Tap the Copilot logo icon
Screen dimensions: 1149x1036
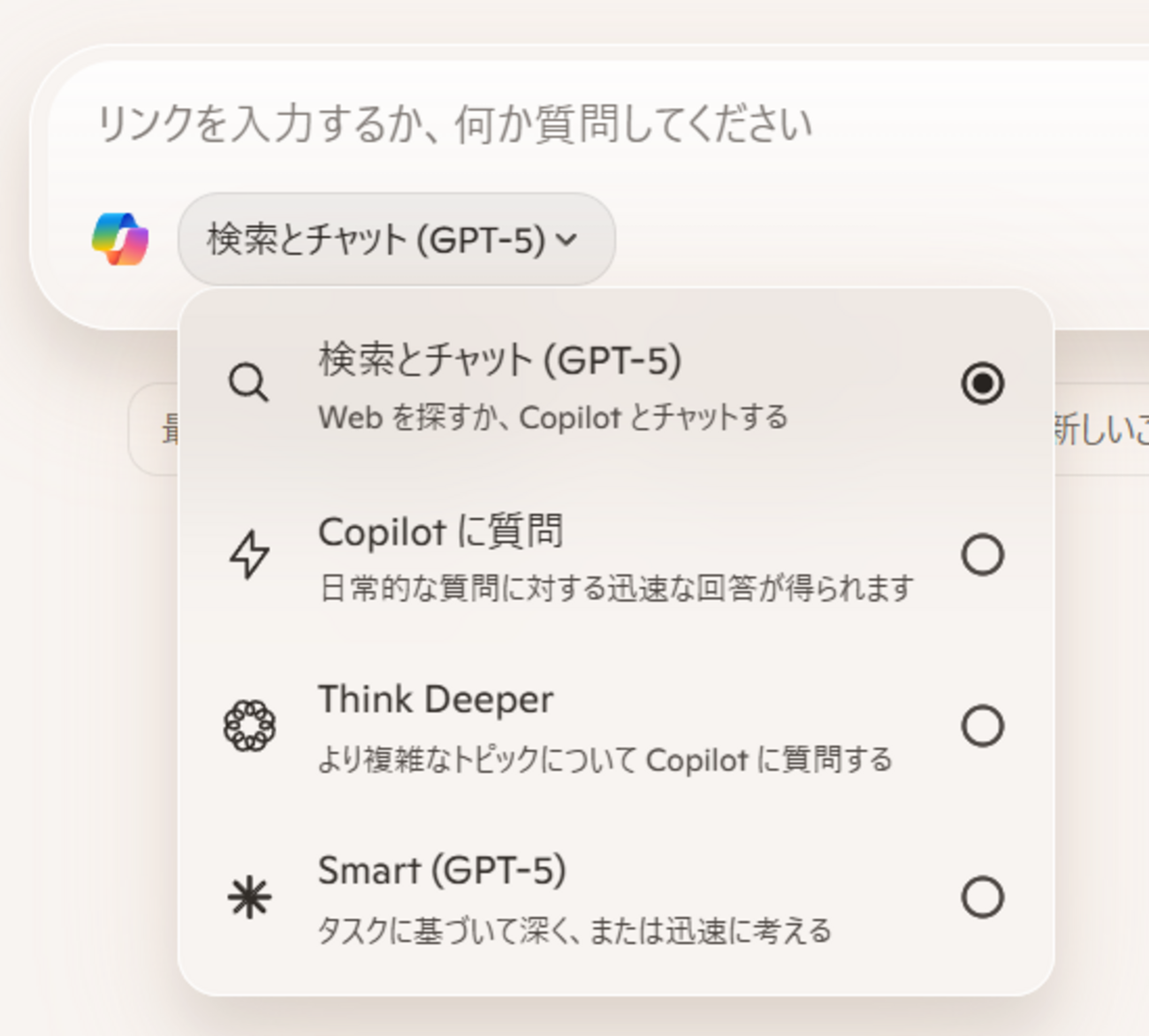click(120, 240)
